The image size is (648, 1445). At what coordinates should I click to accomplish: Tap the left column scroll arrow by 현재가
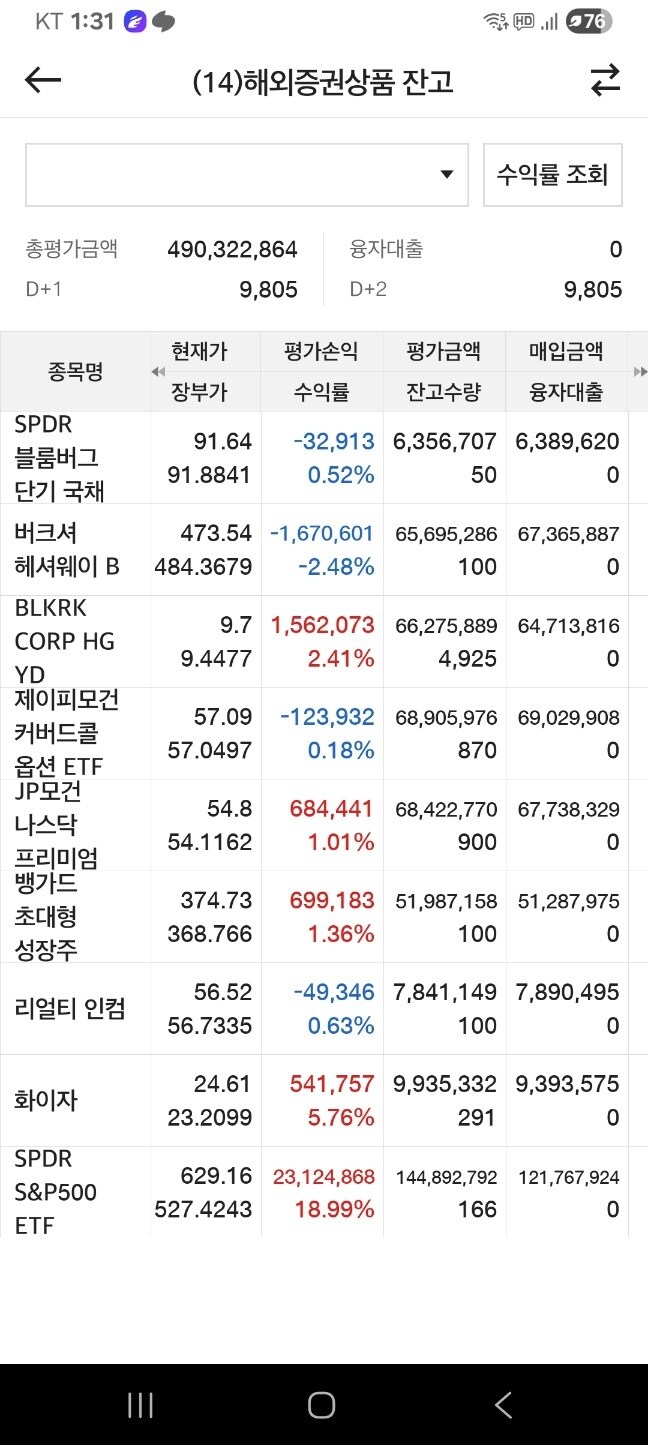(x=157, y=372)
